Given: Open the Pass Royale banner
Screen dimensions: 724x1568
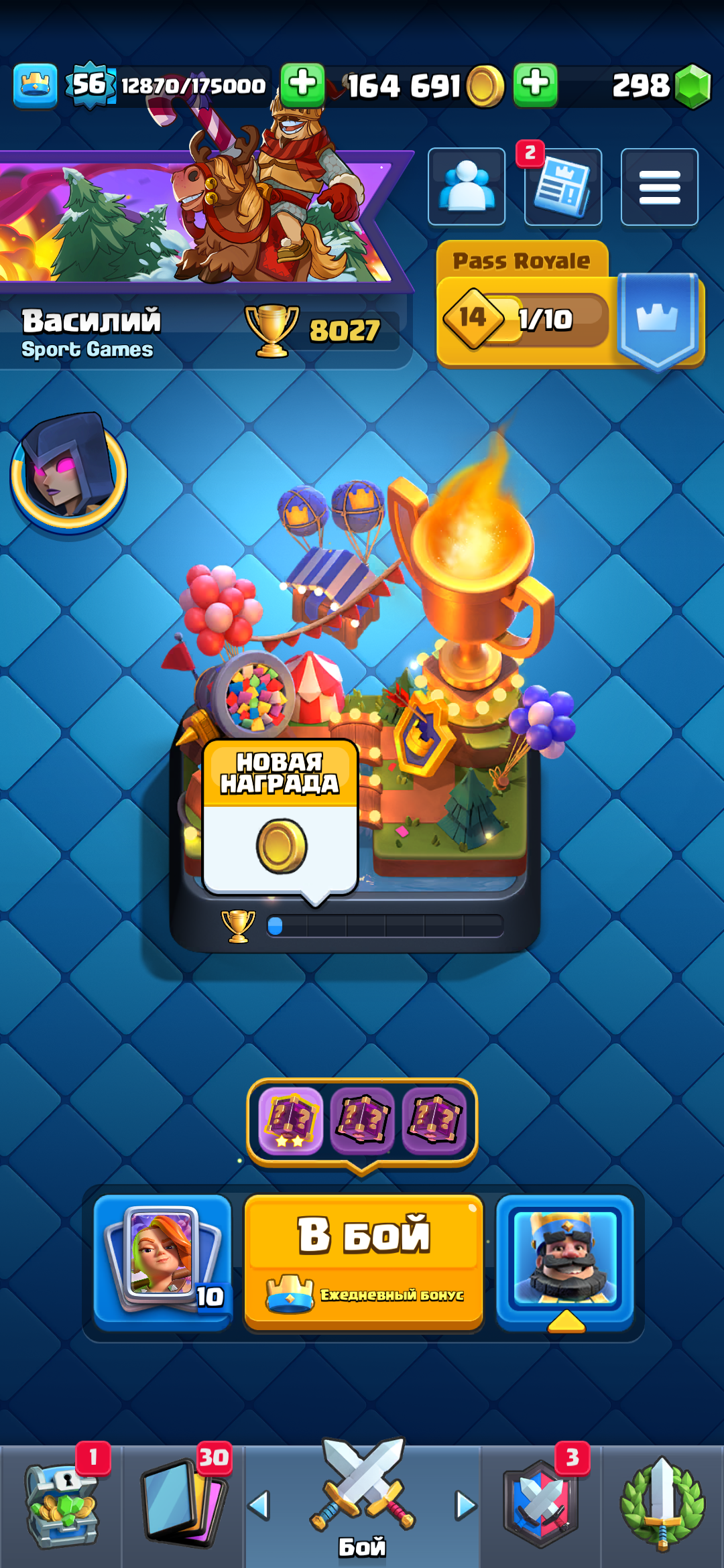Looking at the screenshot, I should click(x=570, y=305).
